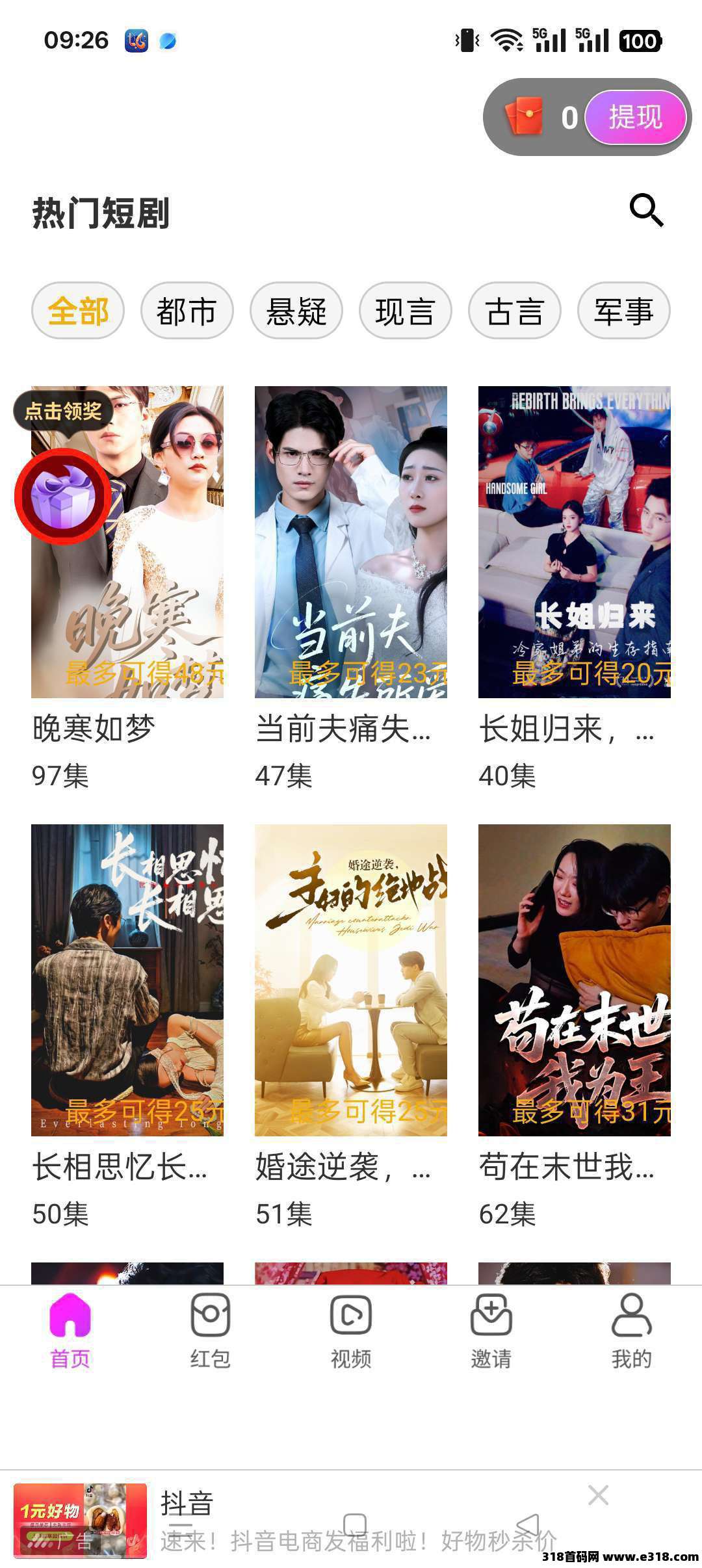This screenshot has height=1568, width=702.
Task: Select the 全部 category chip
Action: (x=78, y=311)
